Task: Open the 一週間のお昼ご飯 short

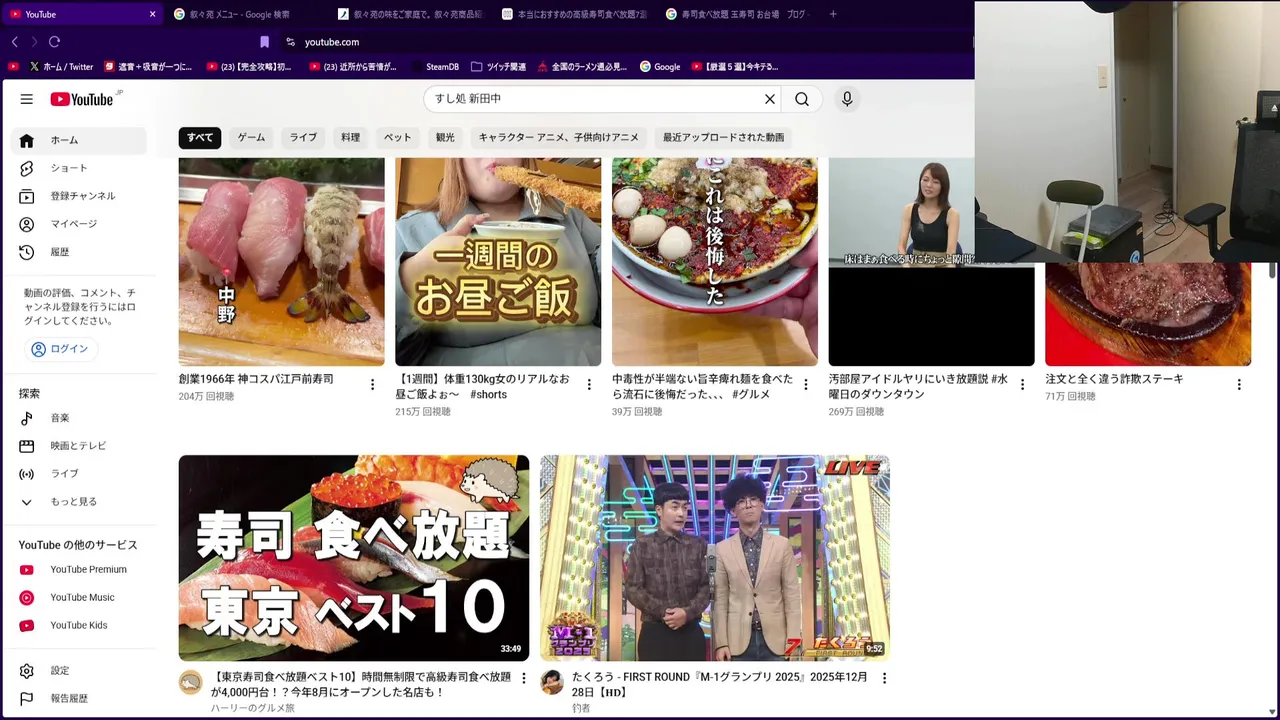Action: 497,262
